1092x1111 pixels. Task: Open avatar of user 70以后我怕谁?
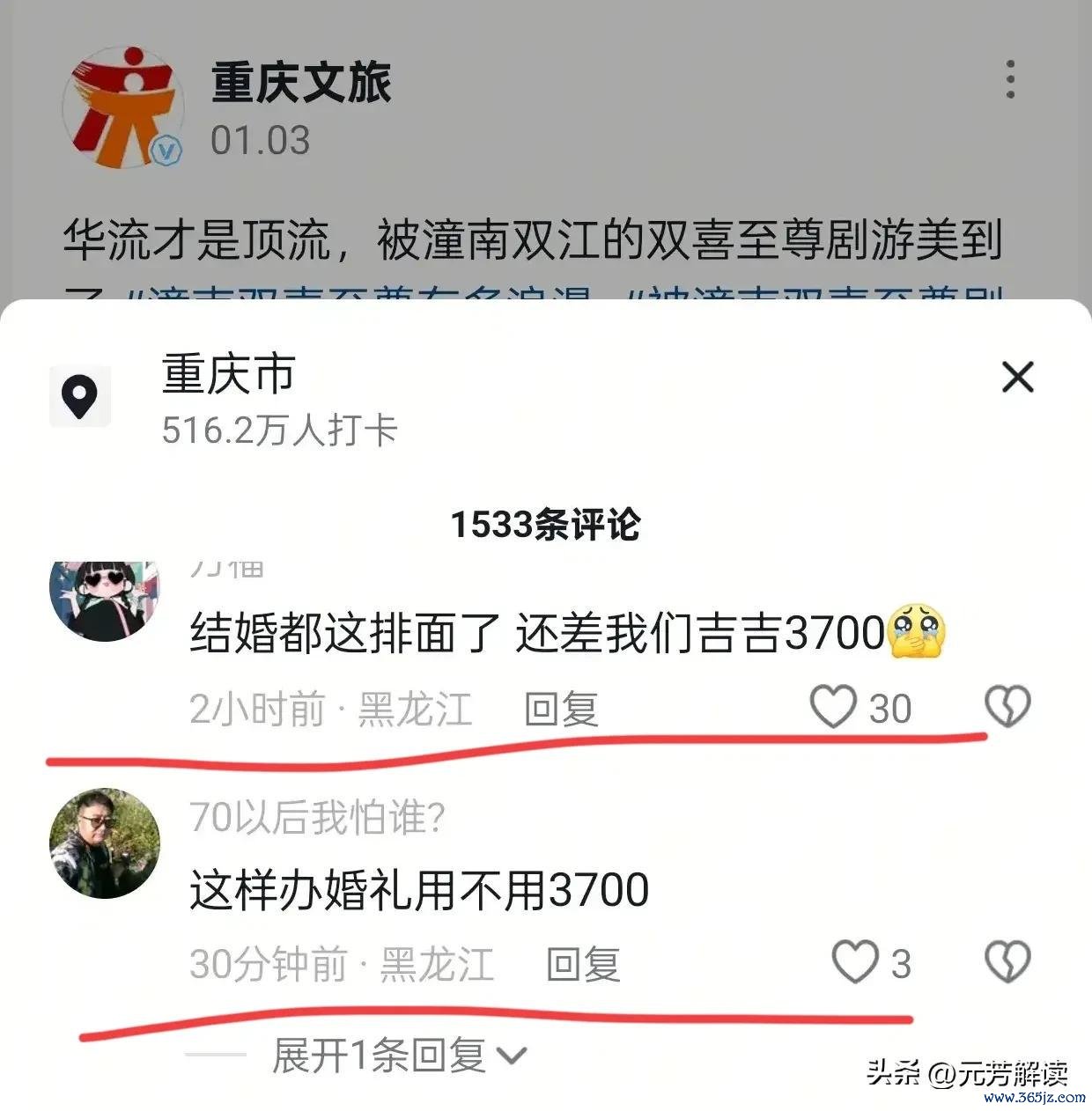[105, 842]
